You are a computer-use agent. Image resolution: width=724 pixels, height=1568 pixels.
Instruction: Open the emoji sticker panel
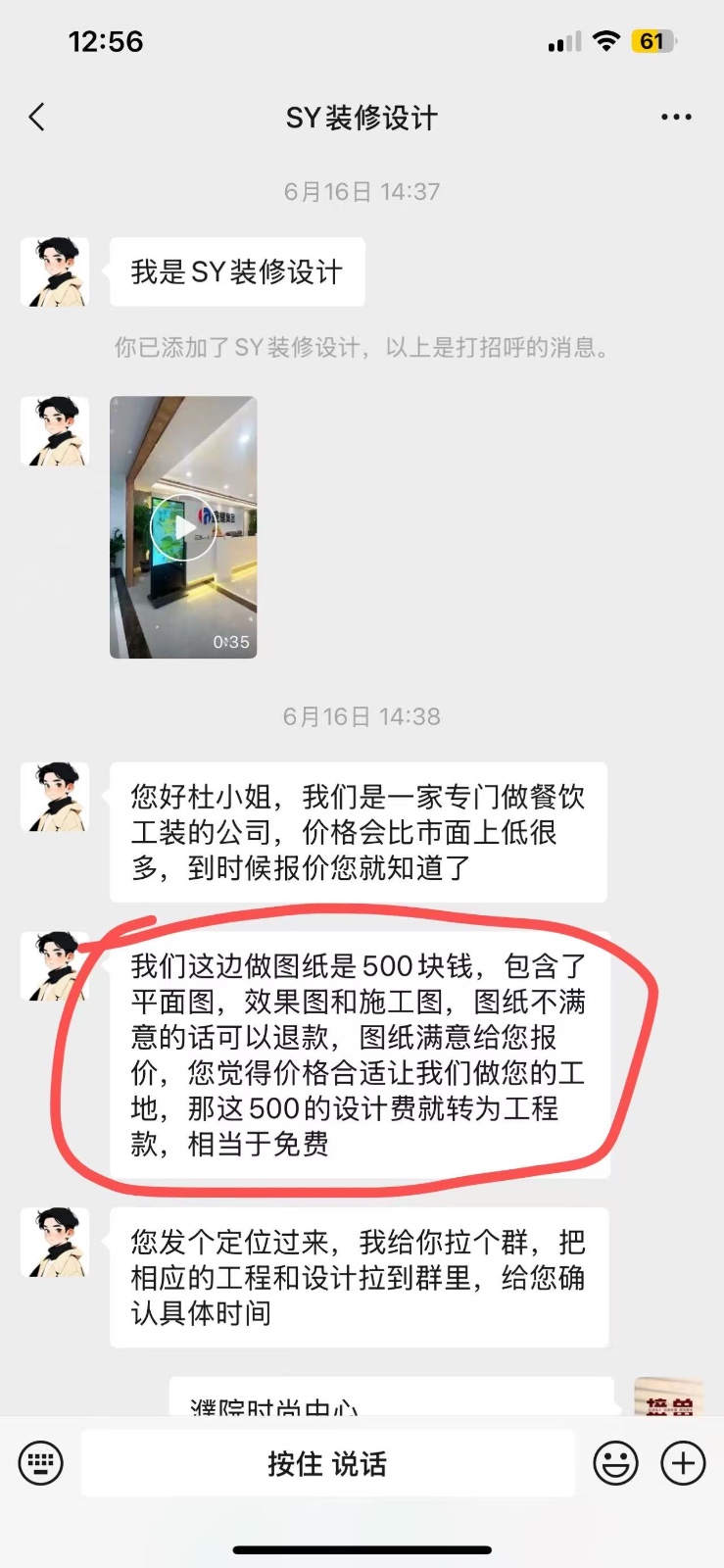615,1463
